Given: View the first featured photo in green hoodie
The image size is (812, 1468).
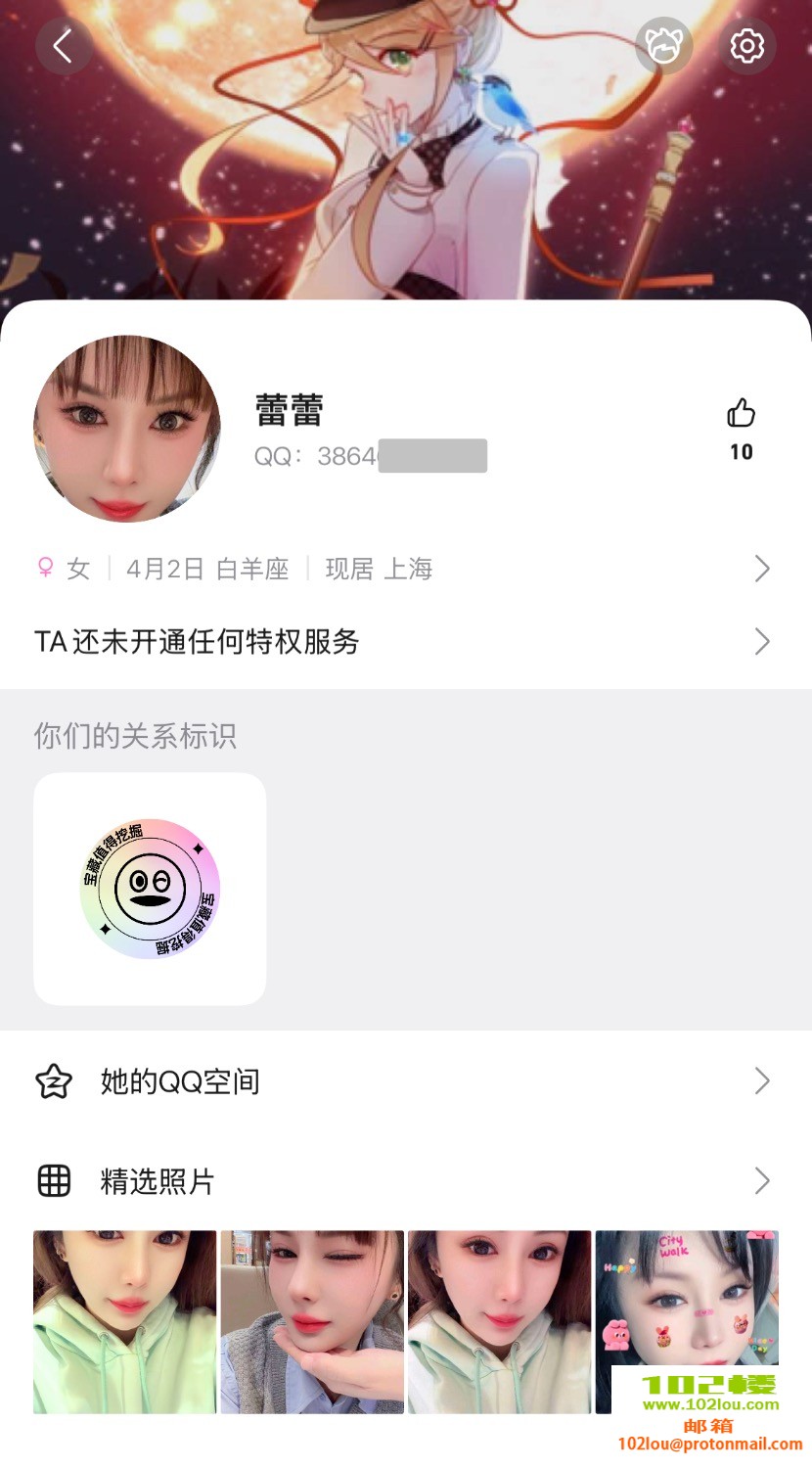Looking at the screenshot, I should point(124,1321).
